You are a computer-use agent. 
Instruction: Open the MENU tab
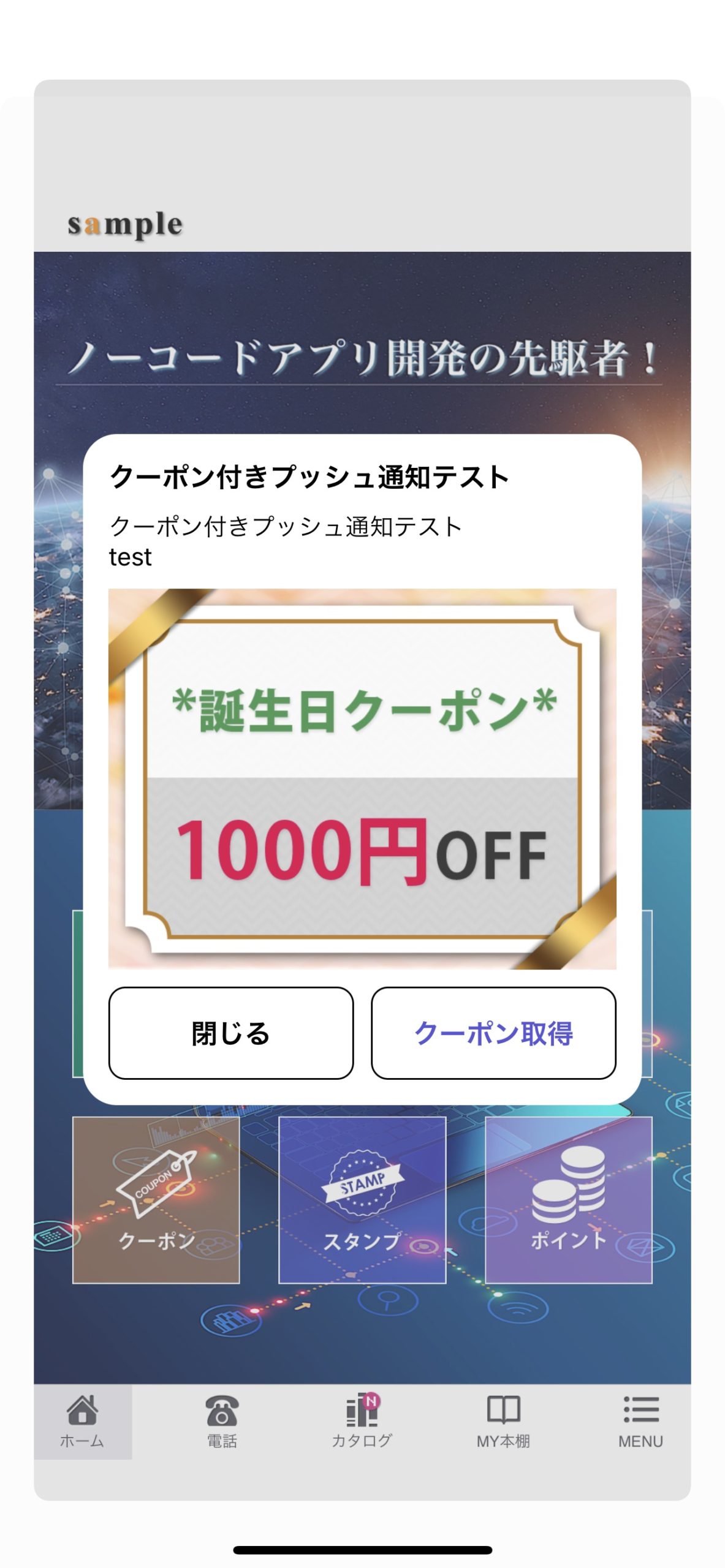[x=640, y=1422]
